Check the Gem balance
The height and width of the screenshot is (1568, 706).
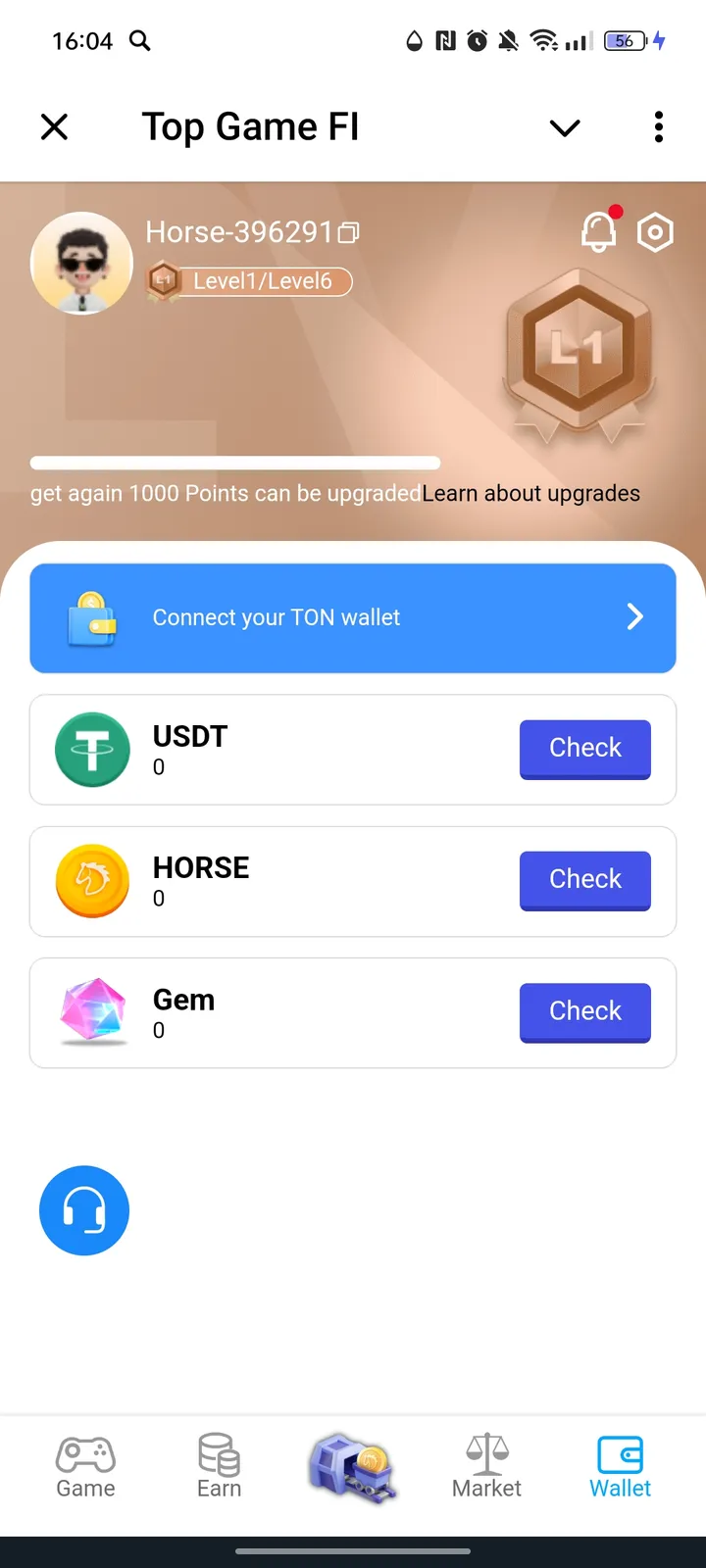tap(584, 1011)
